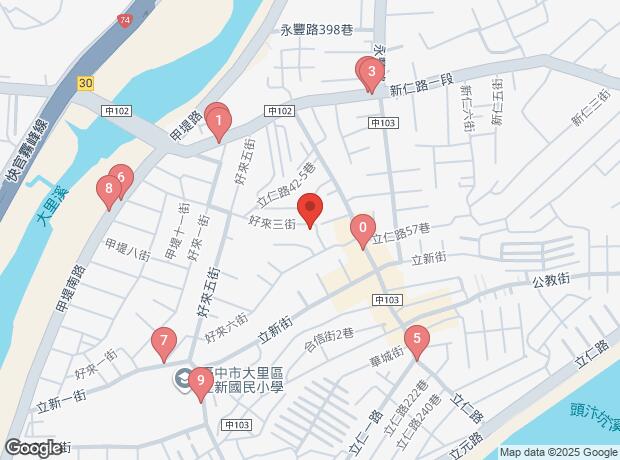Tap map marker number 1
This screenshot has height=460, width=620.
pyautogui.click(x=219, y=125)
